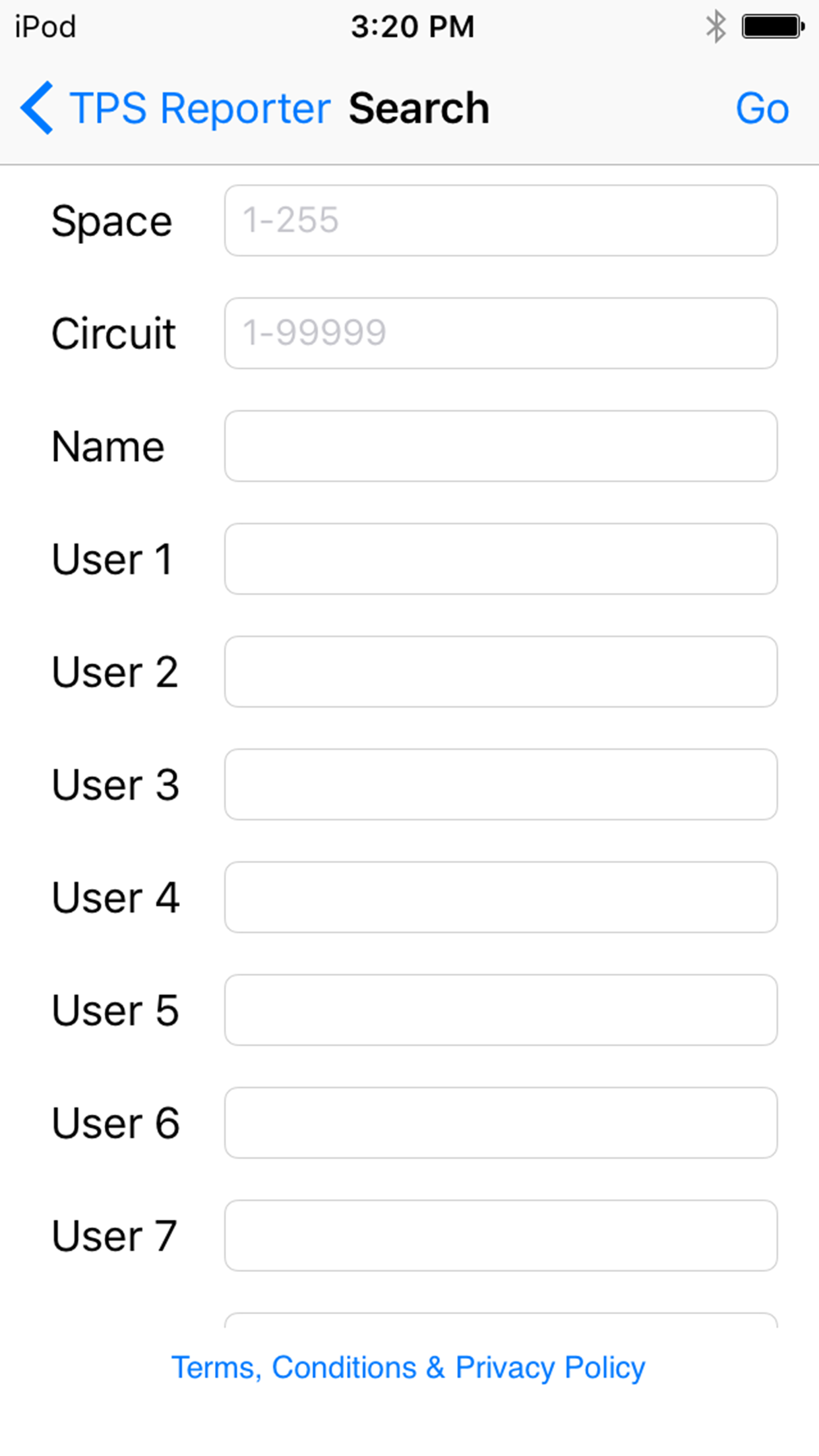819x1456 pixels.
Task: Click inside the User 6 field
Action: click(501, 1122)
